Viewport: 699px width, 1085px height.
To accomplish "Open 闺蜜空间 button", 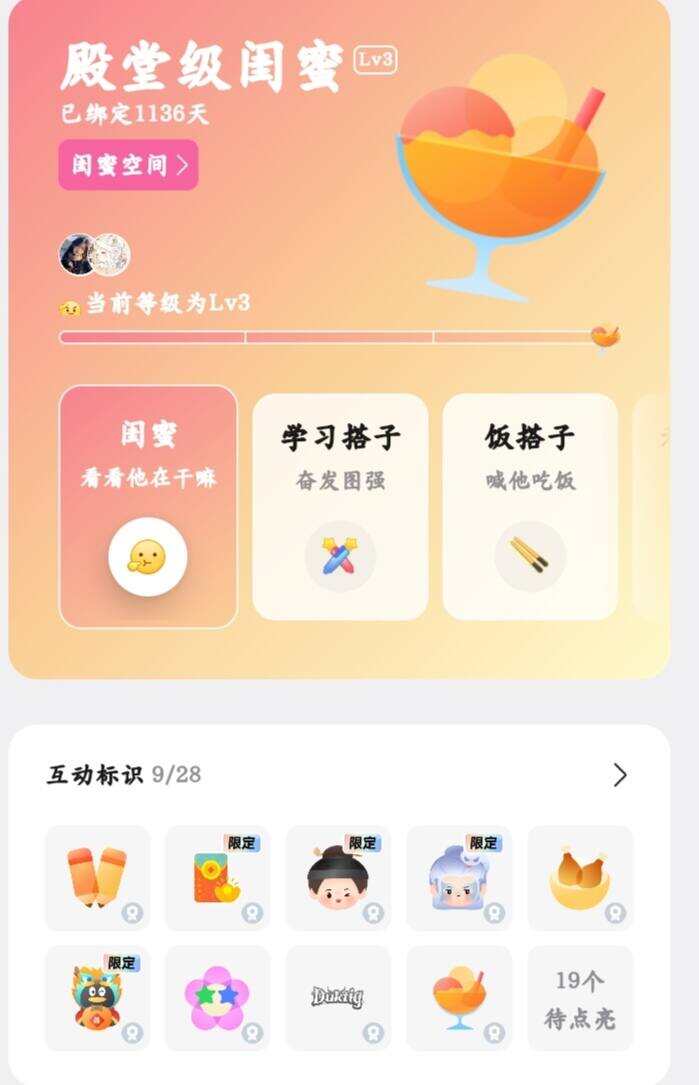I will [128, 165].
